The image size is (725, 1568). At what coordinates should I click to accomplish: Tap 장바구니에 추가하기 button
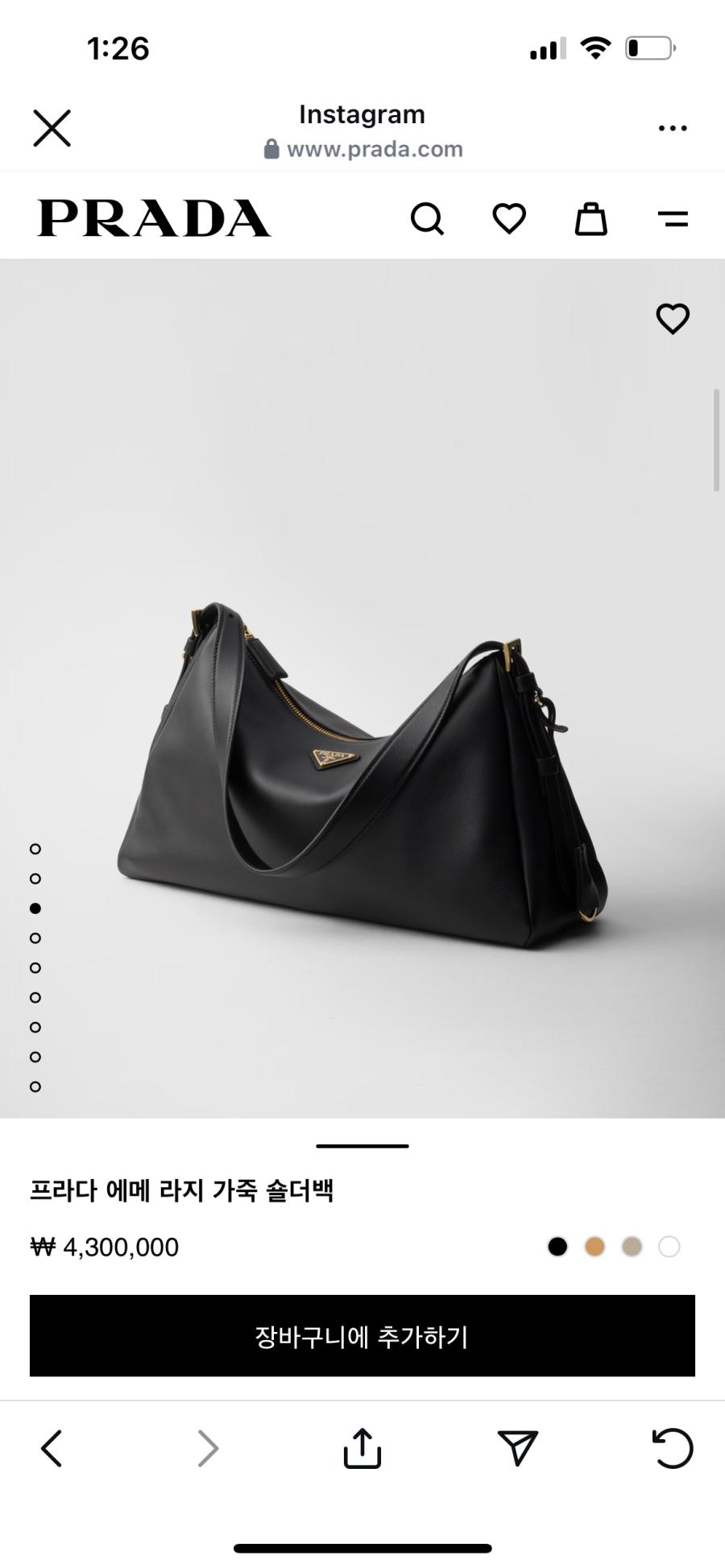[362, 1336]
